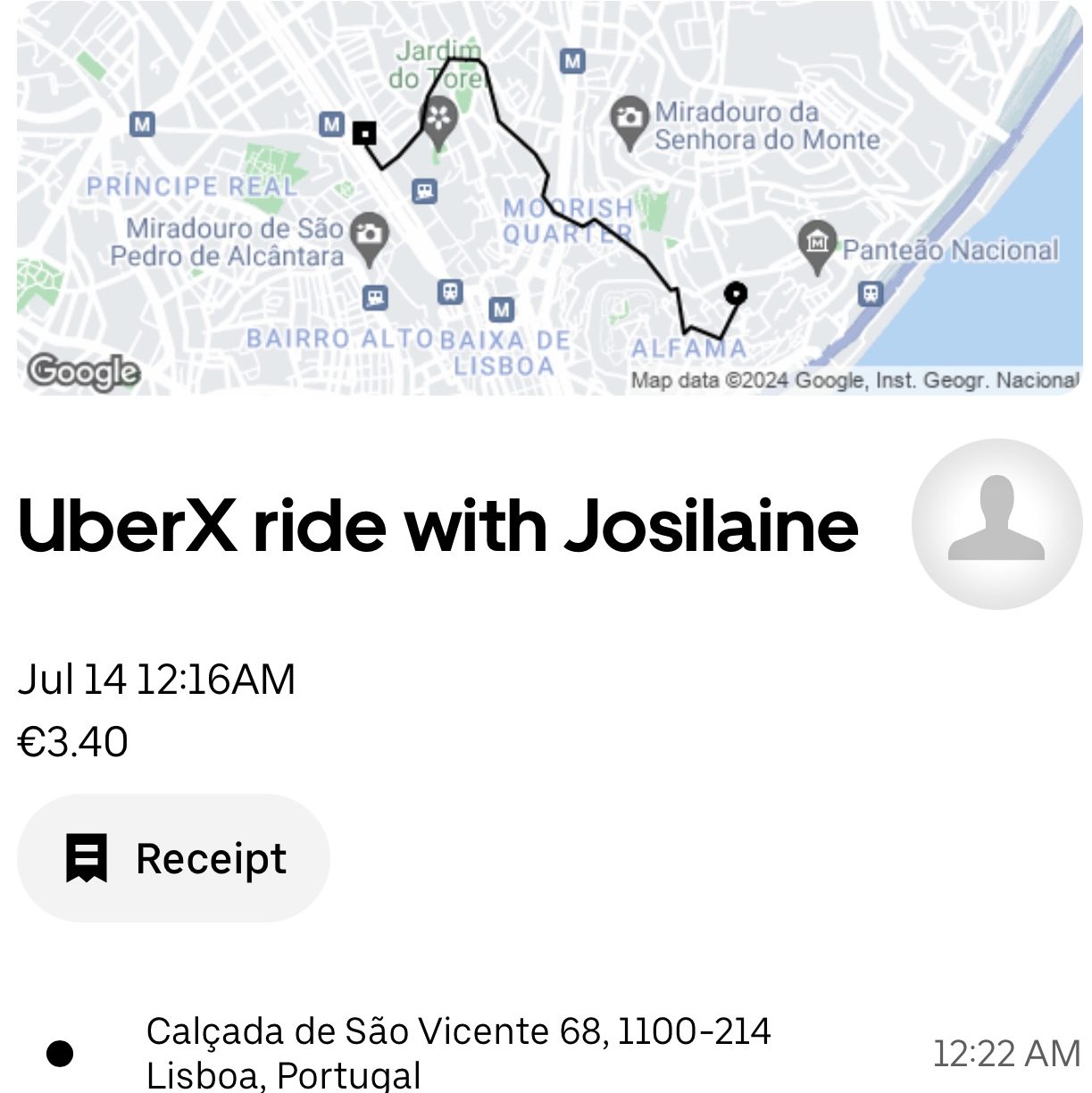Open the trip route map
The width and height of the screenshot is (1092, 1093).
click(x=548, y=198)
